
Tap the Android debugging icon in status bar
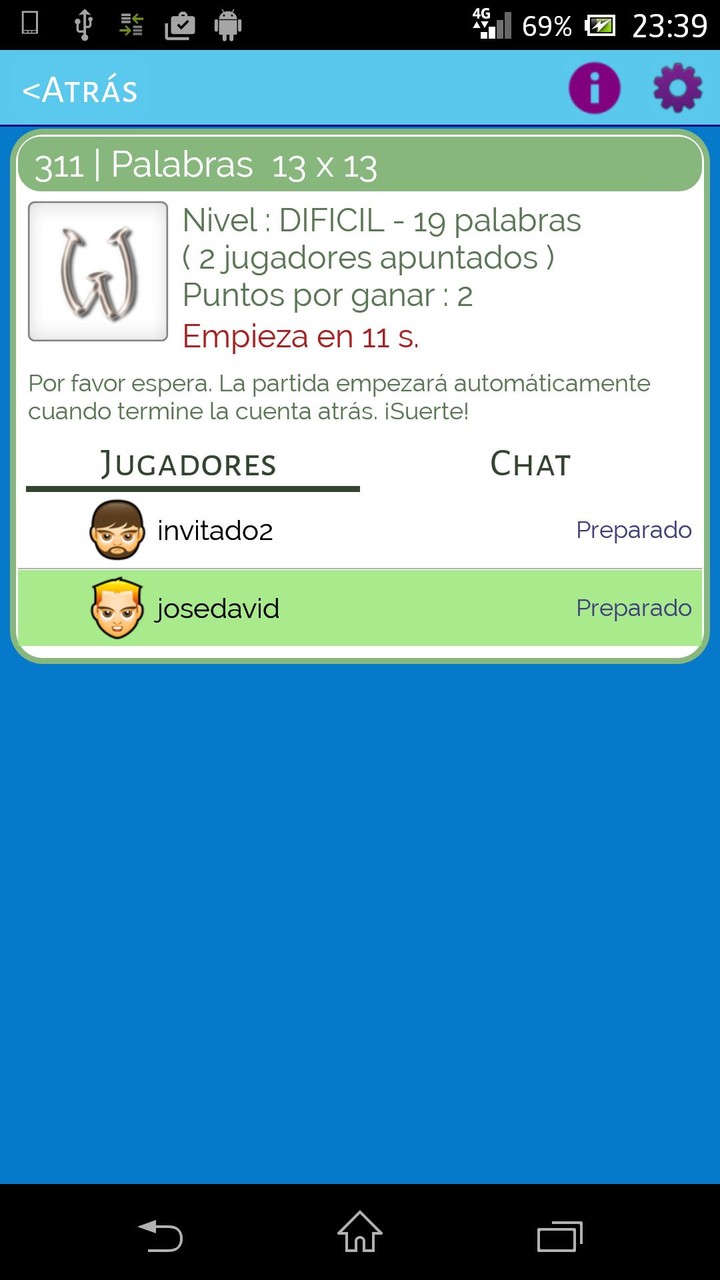226,25
